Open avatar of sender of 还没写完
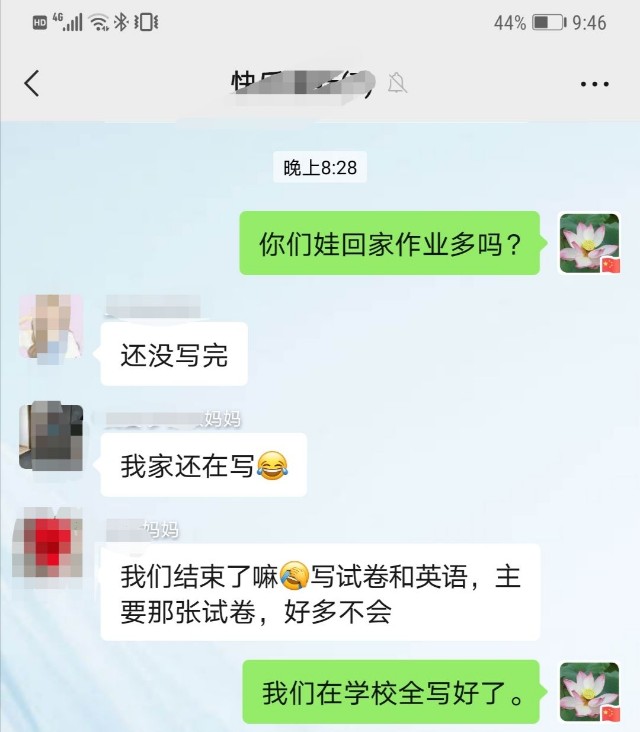This screenshot has width=640, height=732. tap(50, 325)
